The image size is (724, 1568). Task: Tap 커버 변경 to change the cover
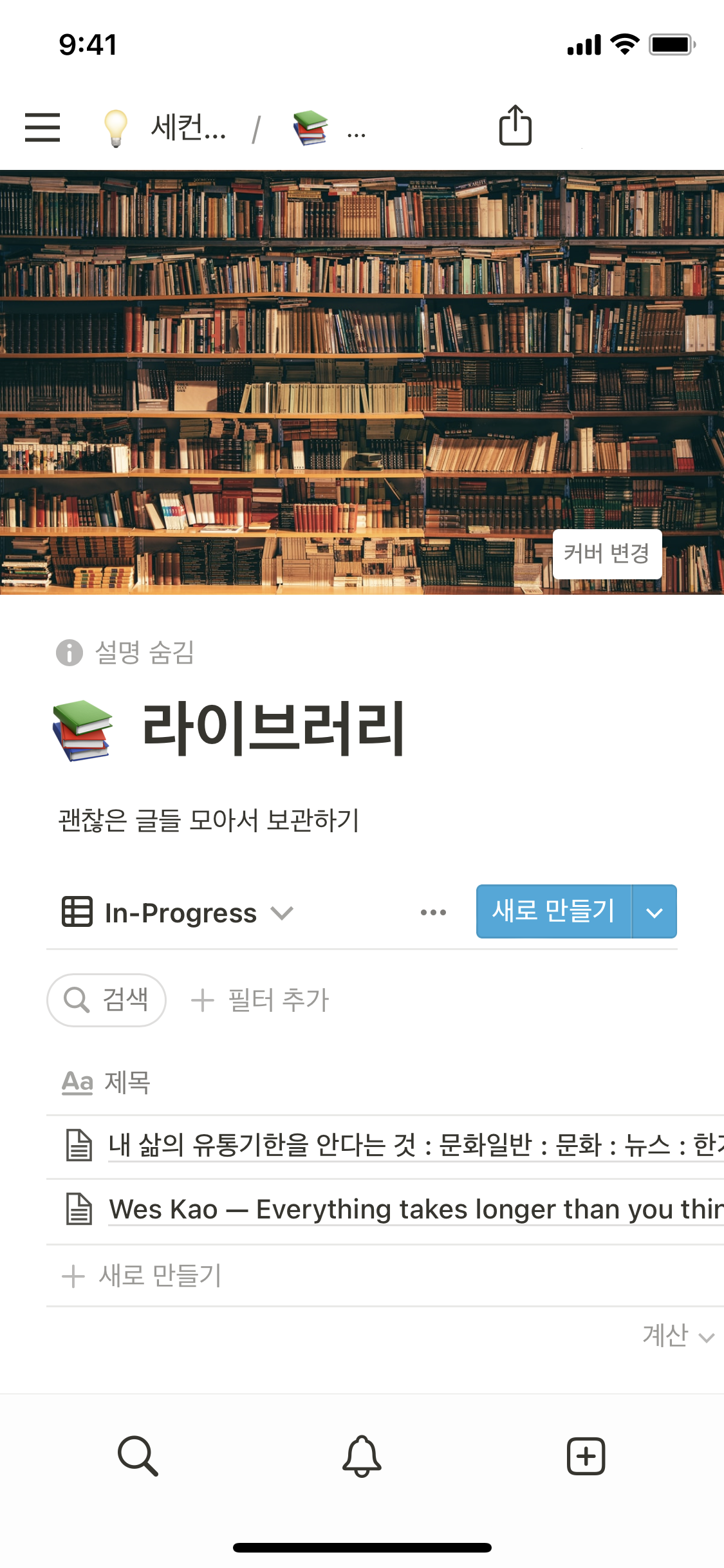pyautogui.click(x=607, y=554)
